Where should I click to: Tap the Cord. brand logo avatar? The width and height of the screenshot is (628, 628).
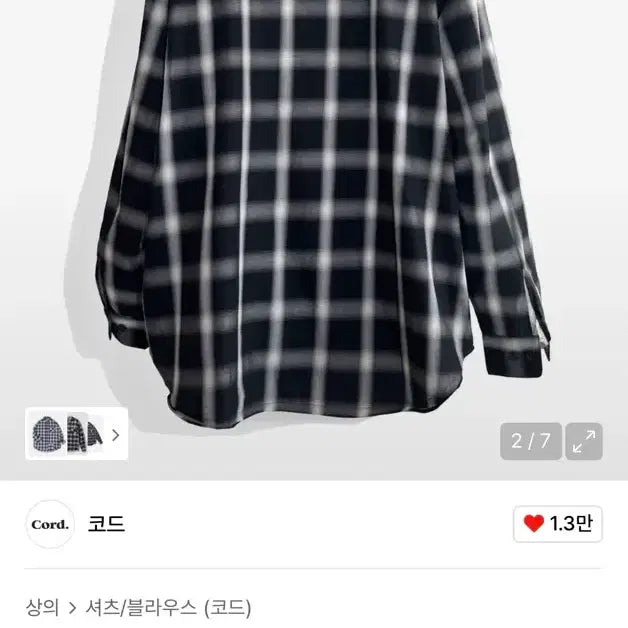(50, 524)
